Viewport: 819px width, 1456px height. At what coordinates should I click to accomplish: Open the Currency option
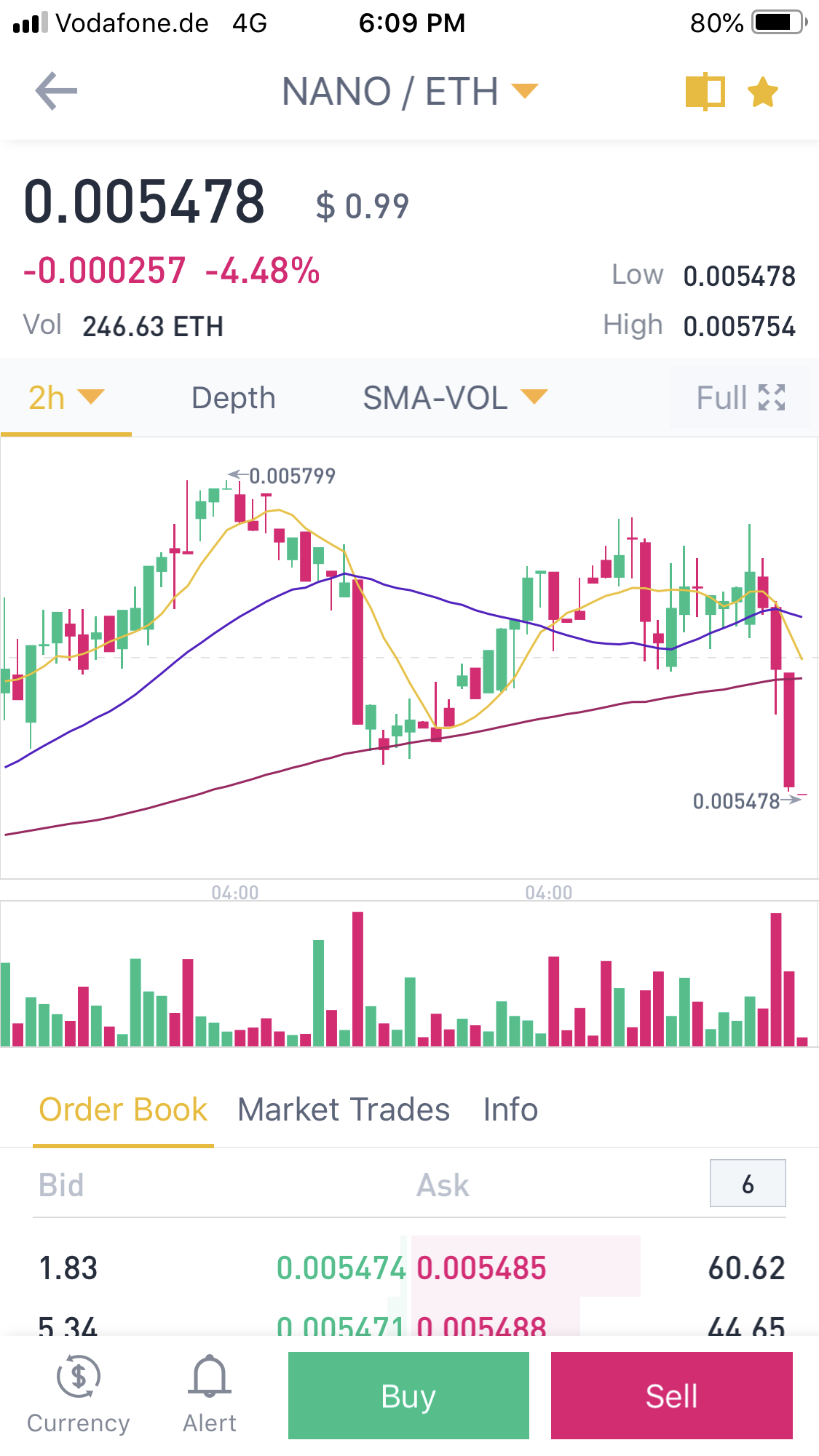pyautogui.click(x=79, y=1395)
